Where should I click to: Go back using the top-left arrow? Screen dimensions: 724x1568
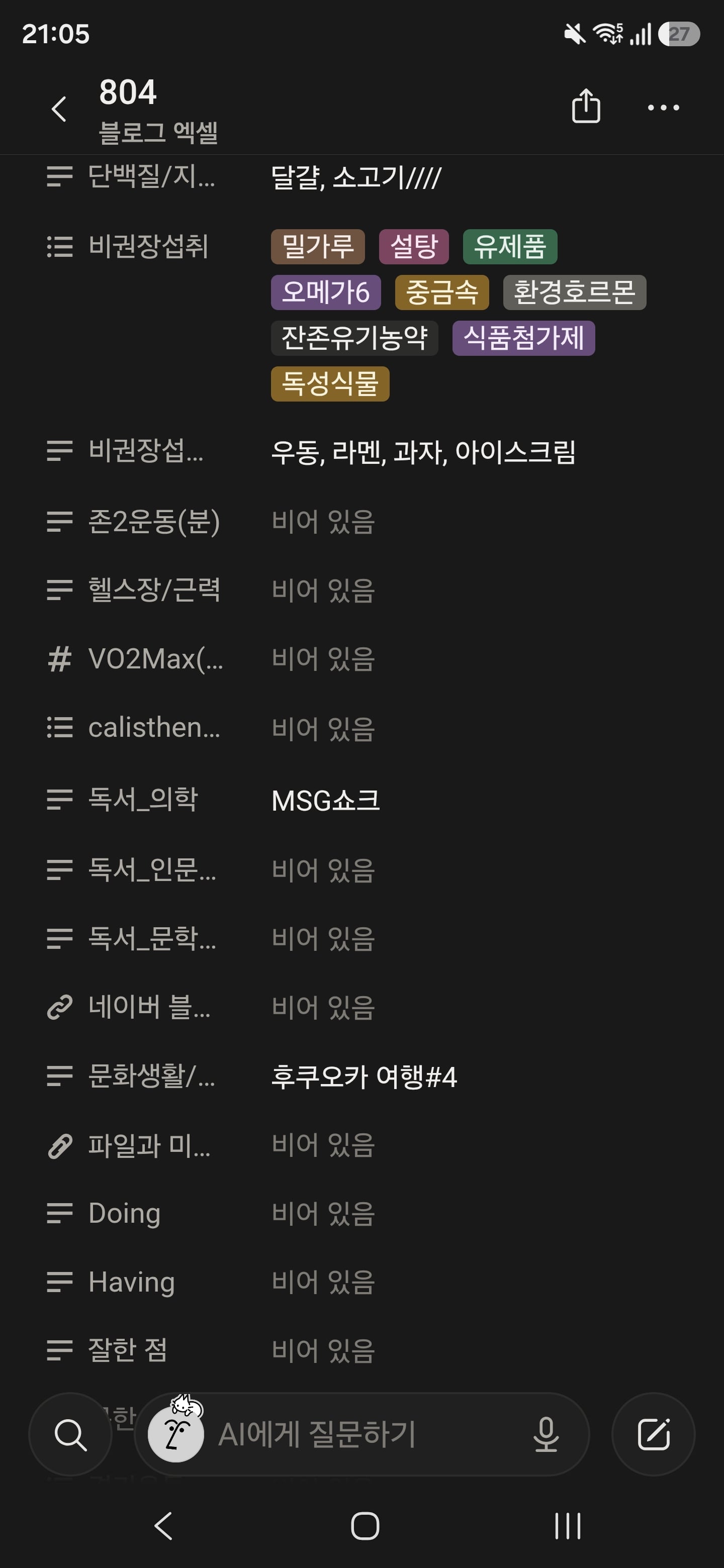pyautogui.click(x=59, y=110)
